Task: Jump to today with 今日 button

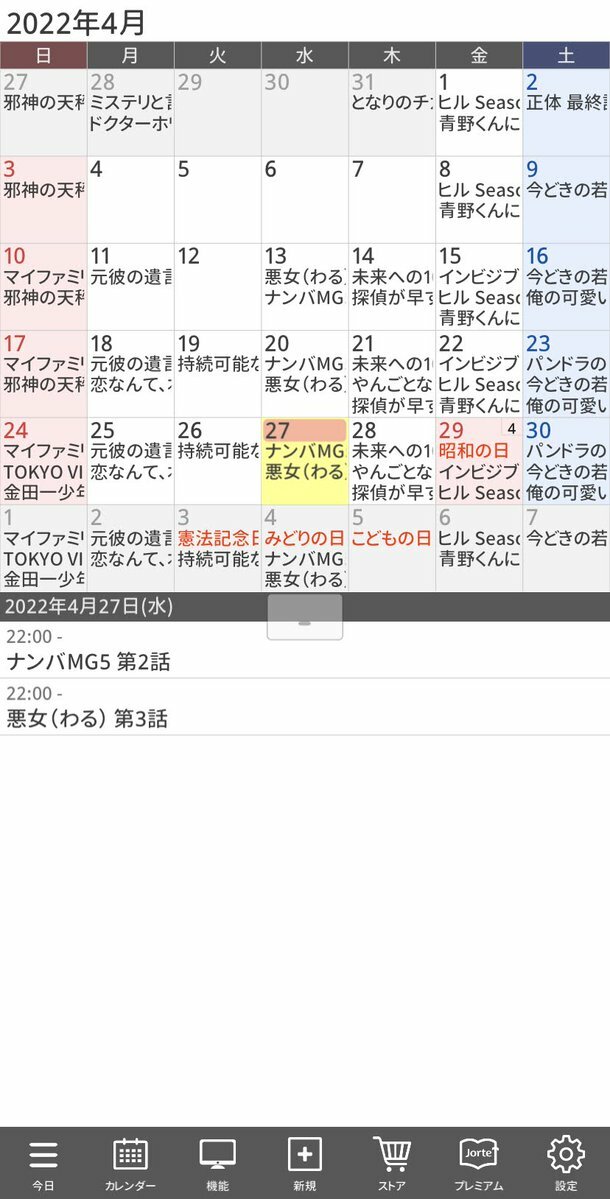Action: 43,1162
